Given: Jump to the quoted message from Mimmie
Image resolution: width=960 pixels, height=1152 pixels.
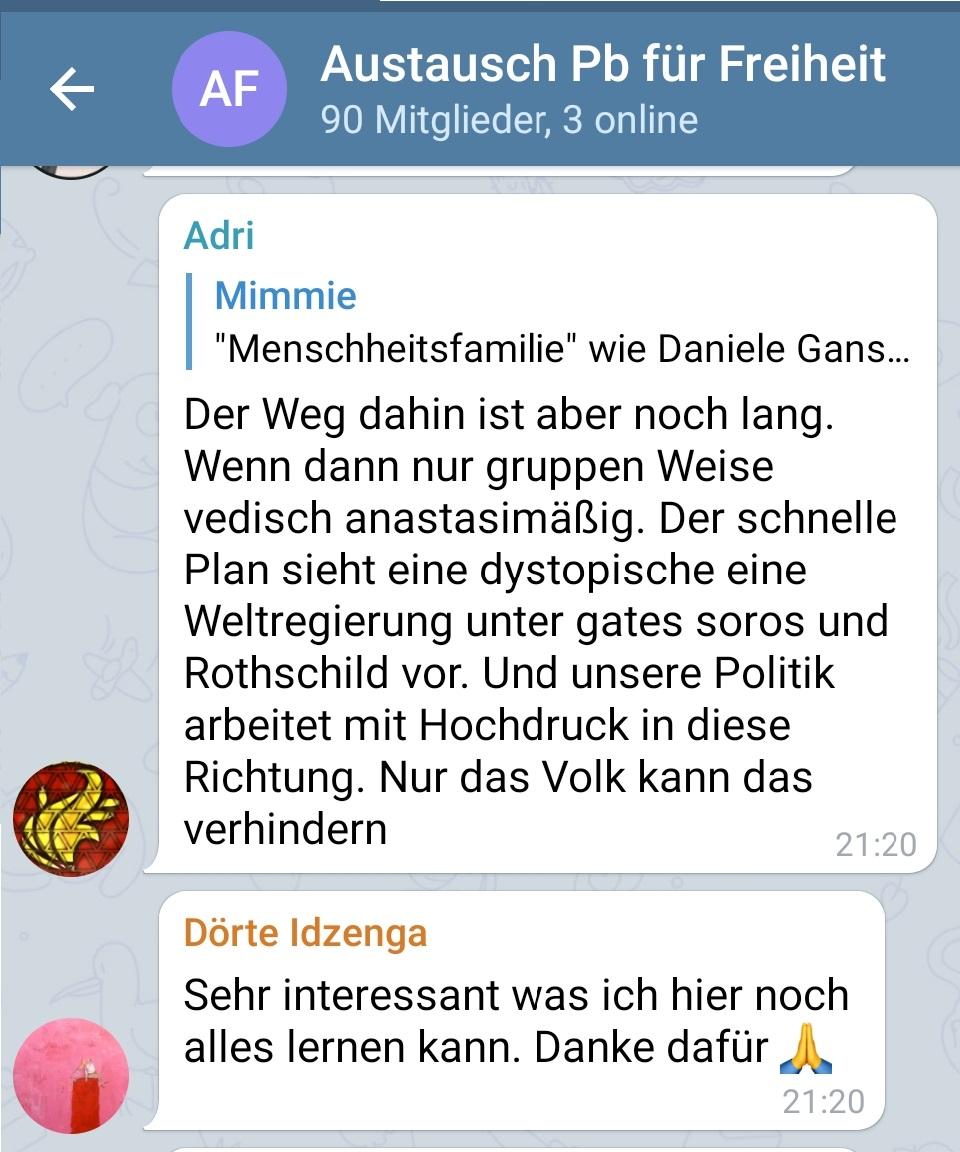Looking at the screenshot, I should 560,323.
